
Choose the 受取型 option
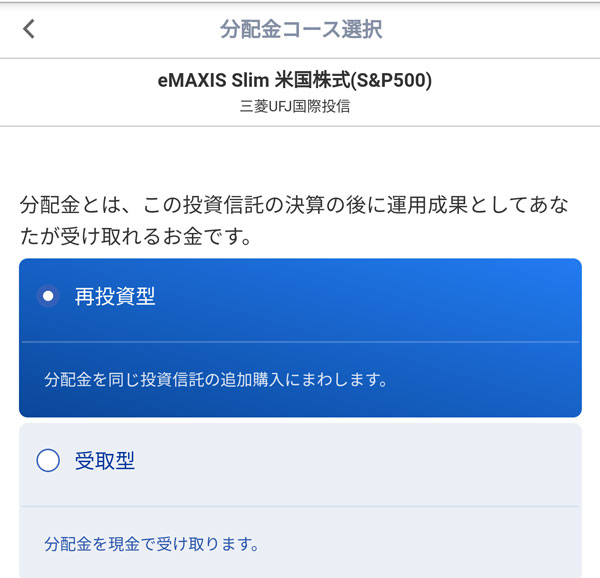coord(48,461)
